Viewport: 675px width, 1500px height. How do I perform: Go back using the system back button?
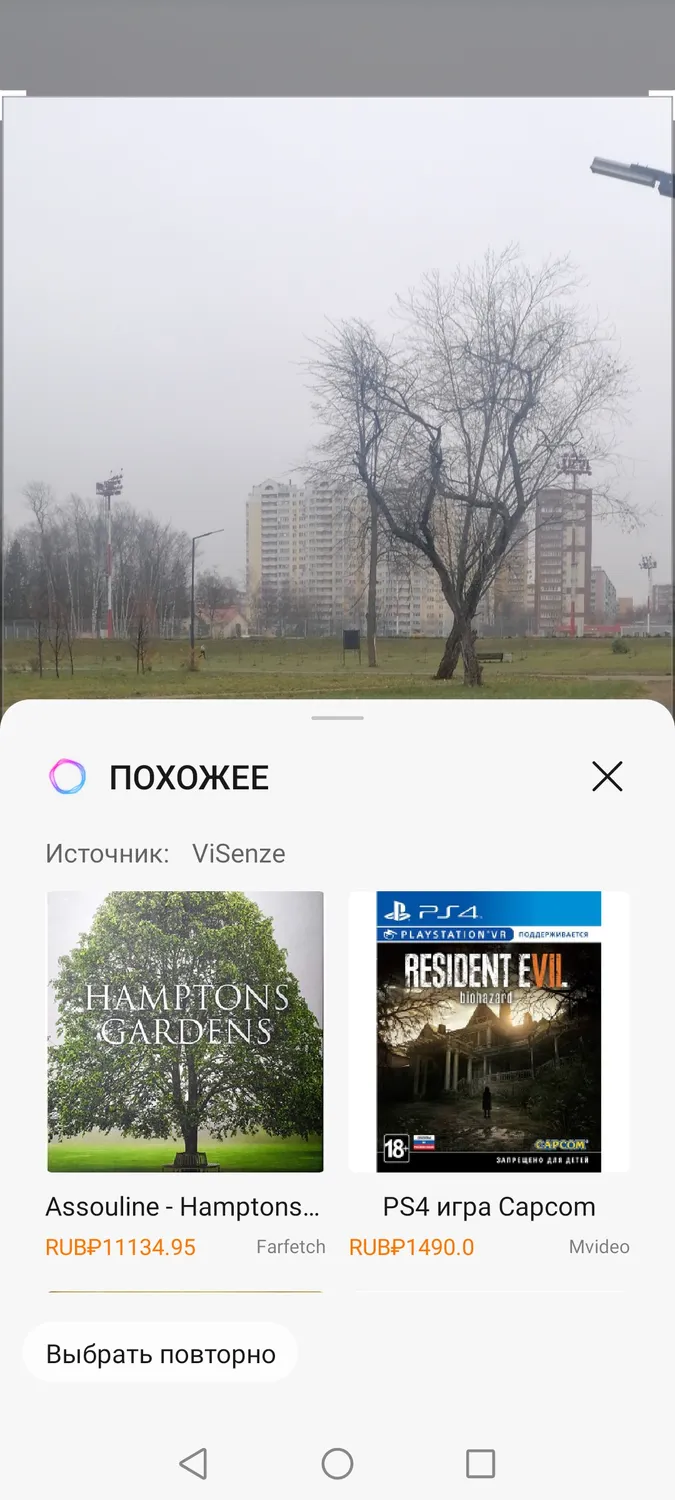coord(193,1464)
